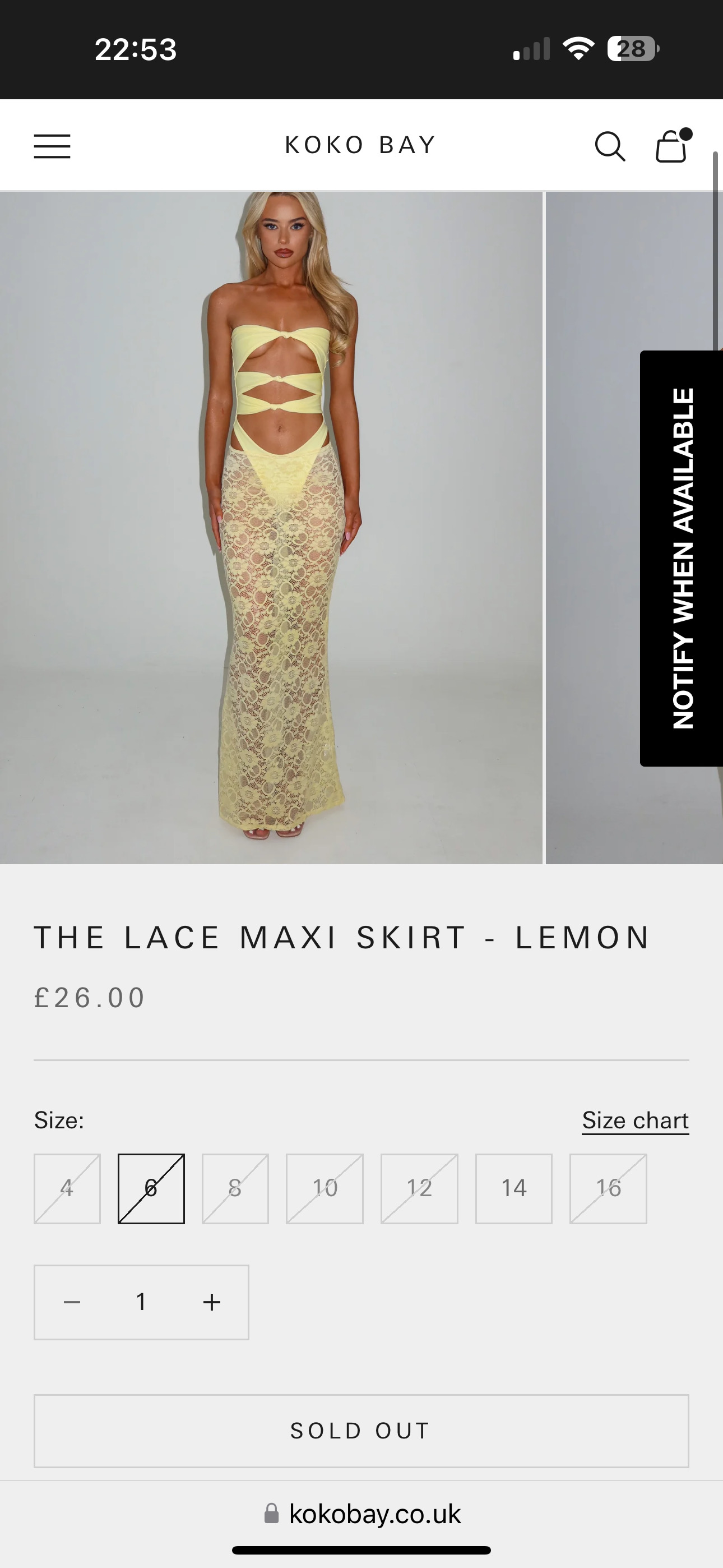Select the available size 14

[513, 1188]
